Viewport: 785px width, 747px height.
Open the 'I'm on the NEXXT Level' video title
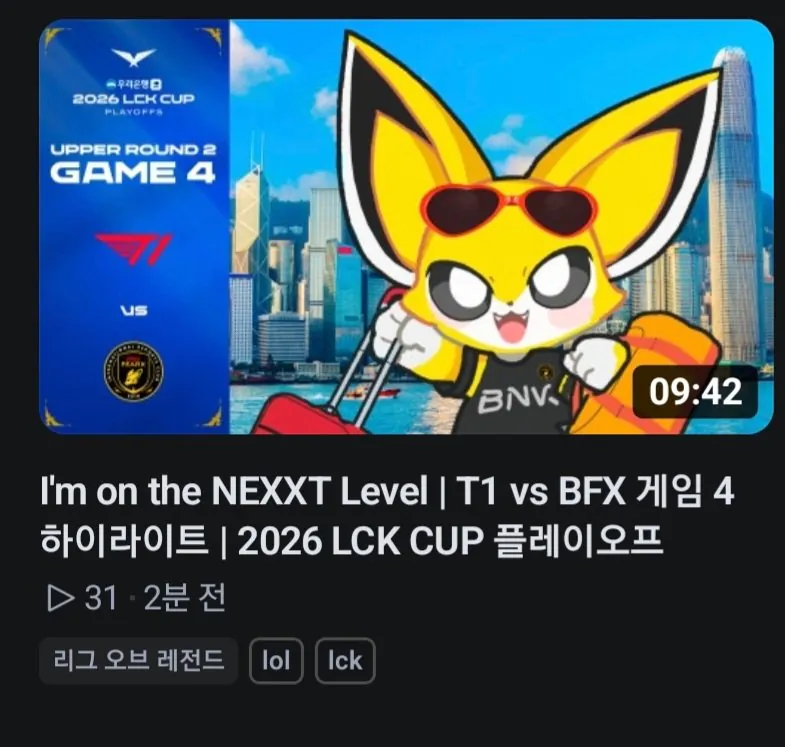386,516
